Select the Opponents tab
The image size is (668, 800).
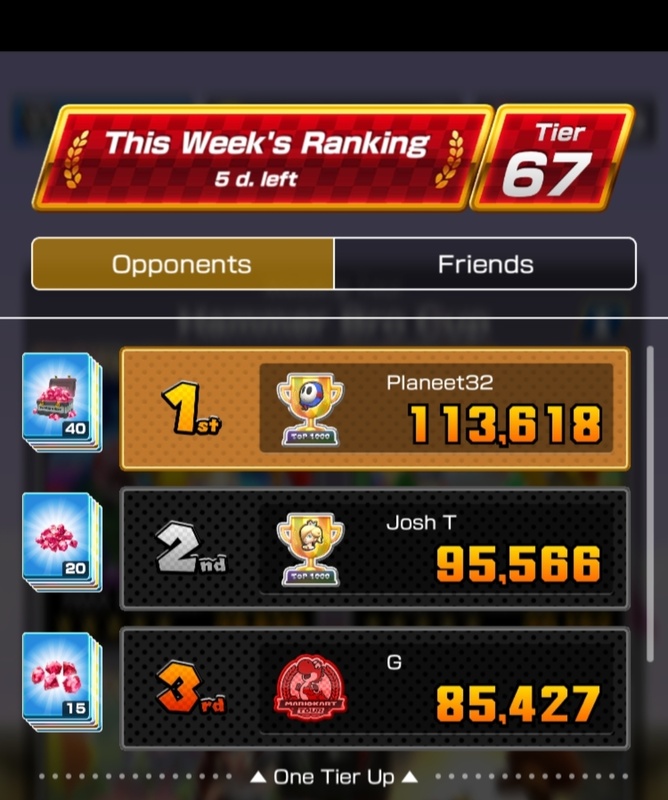pos(182,265)
